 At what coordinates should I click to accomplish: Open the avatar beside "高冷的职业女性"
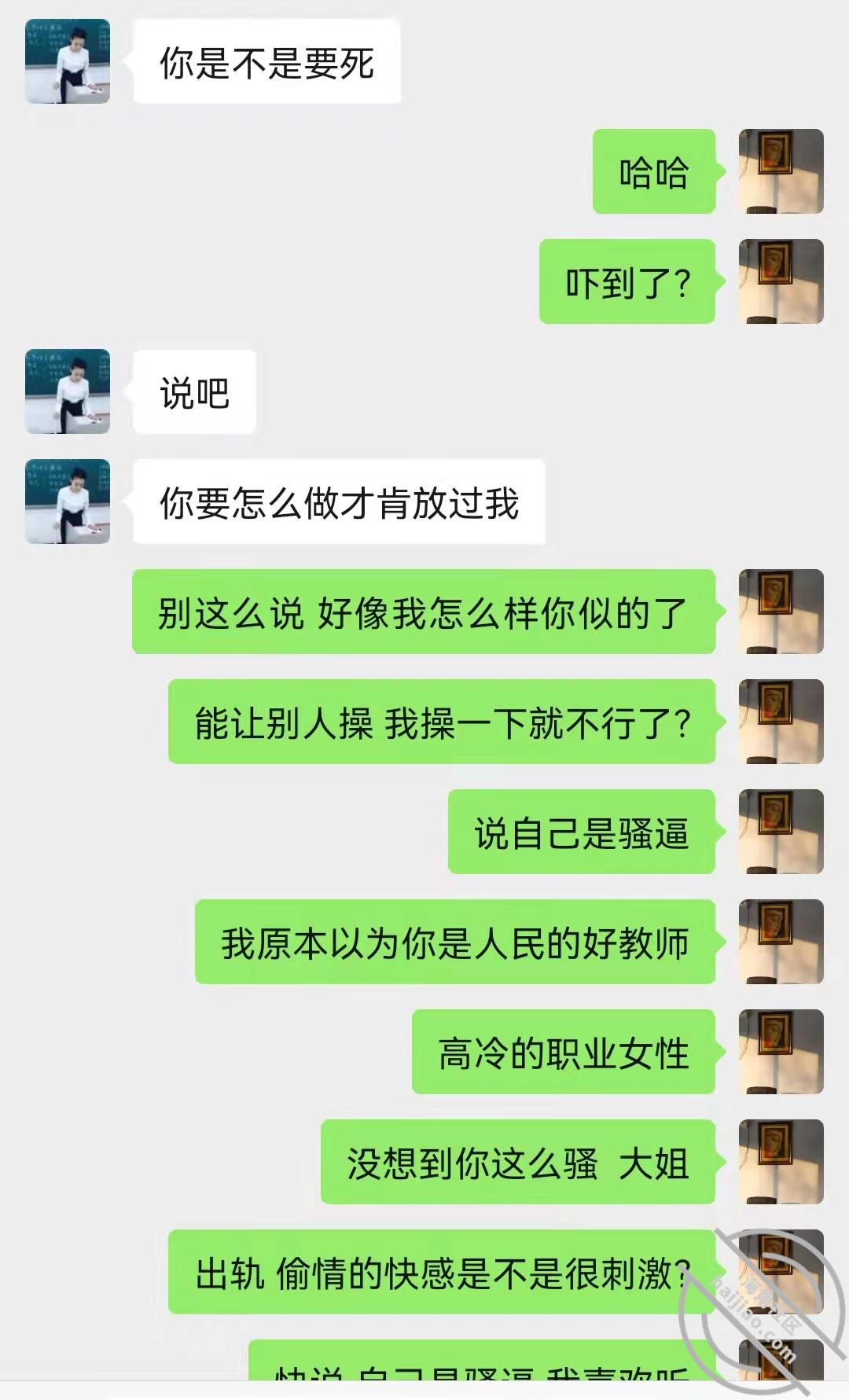(781, 1052)
